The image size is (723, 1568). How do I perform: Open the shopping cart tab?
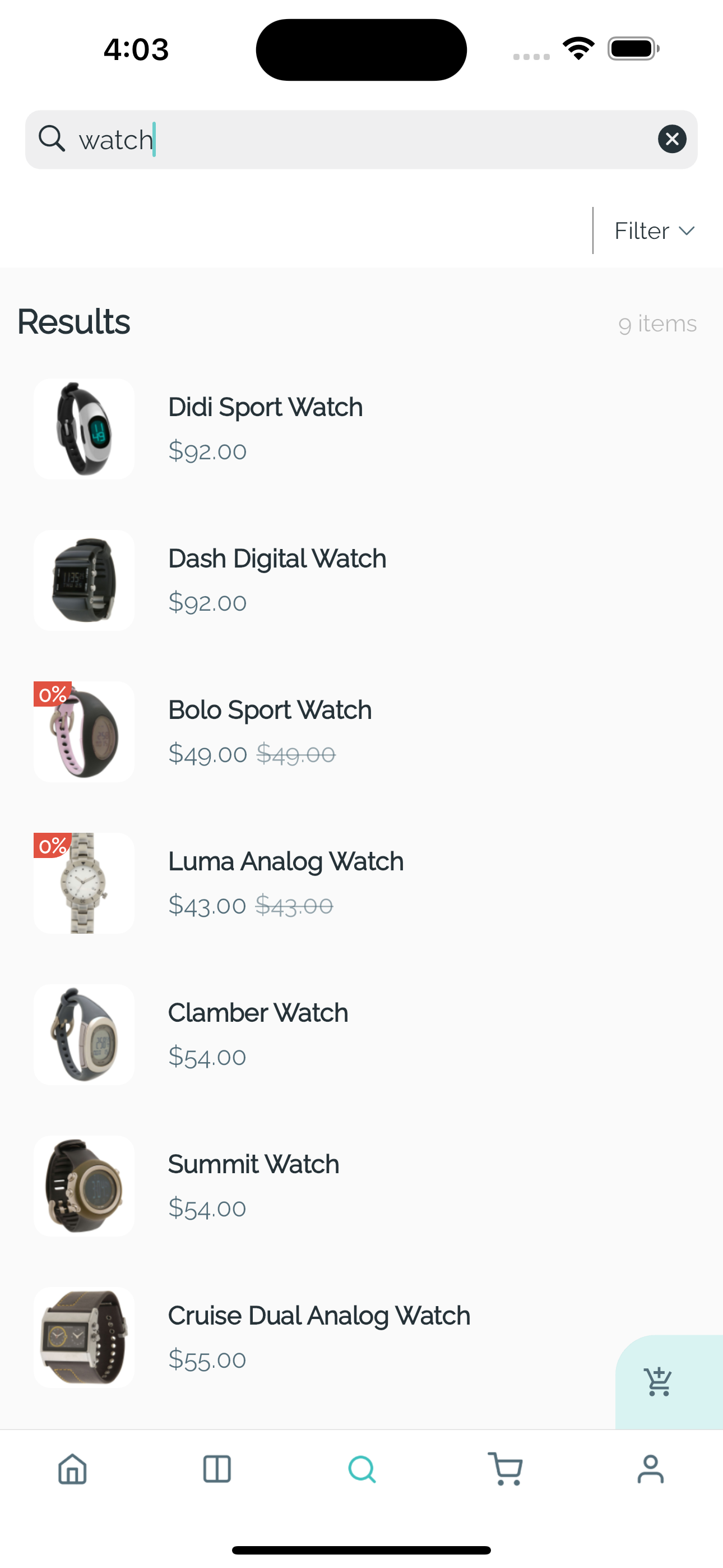coord(506,1469)
